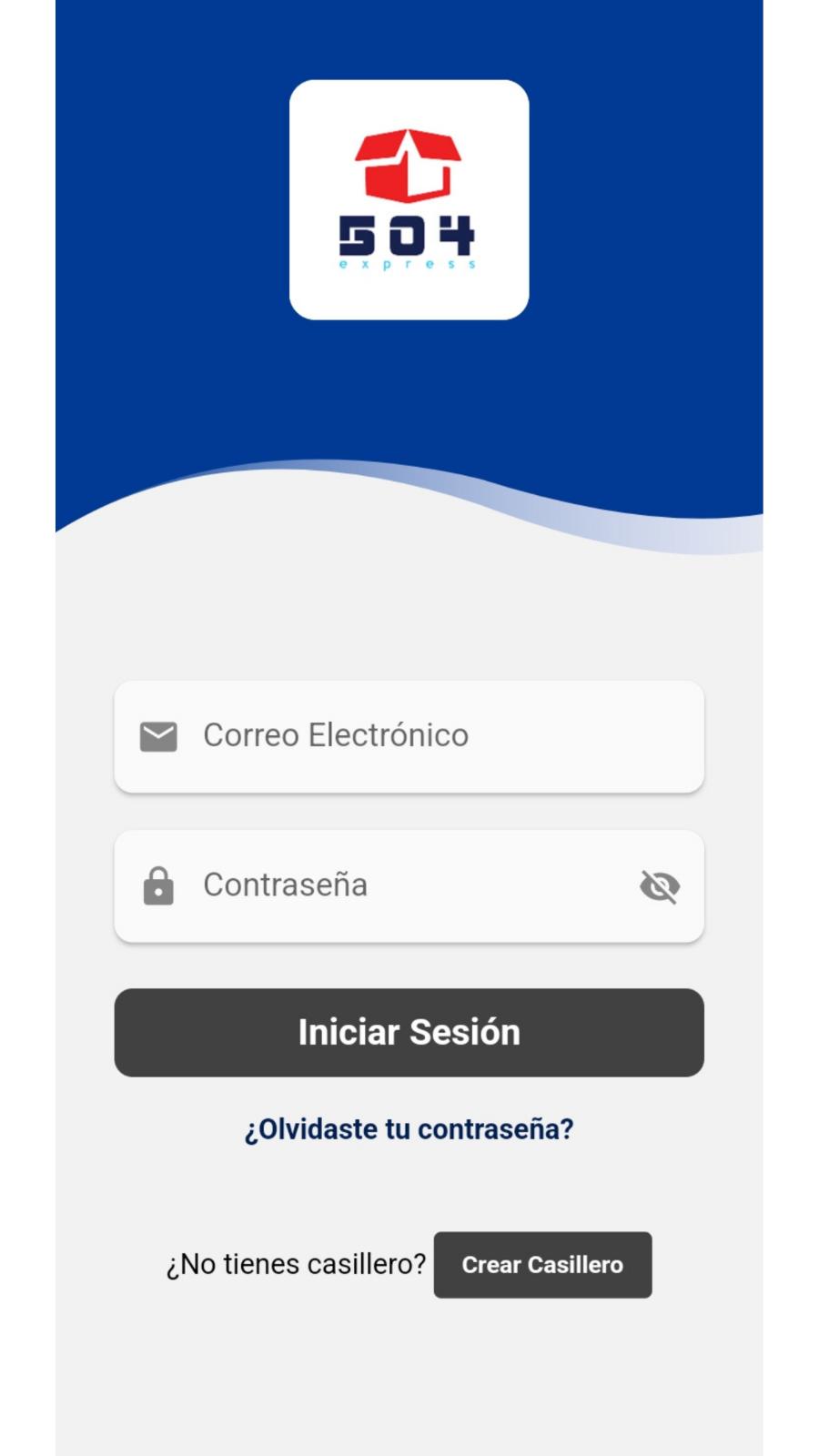Tap the Correo Electrónico field
The width and height of the screenshot is (819, 1456).
(x=409, y=736)
